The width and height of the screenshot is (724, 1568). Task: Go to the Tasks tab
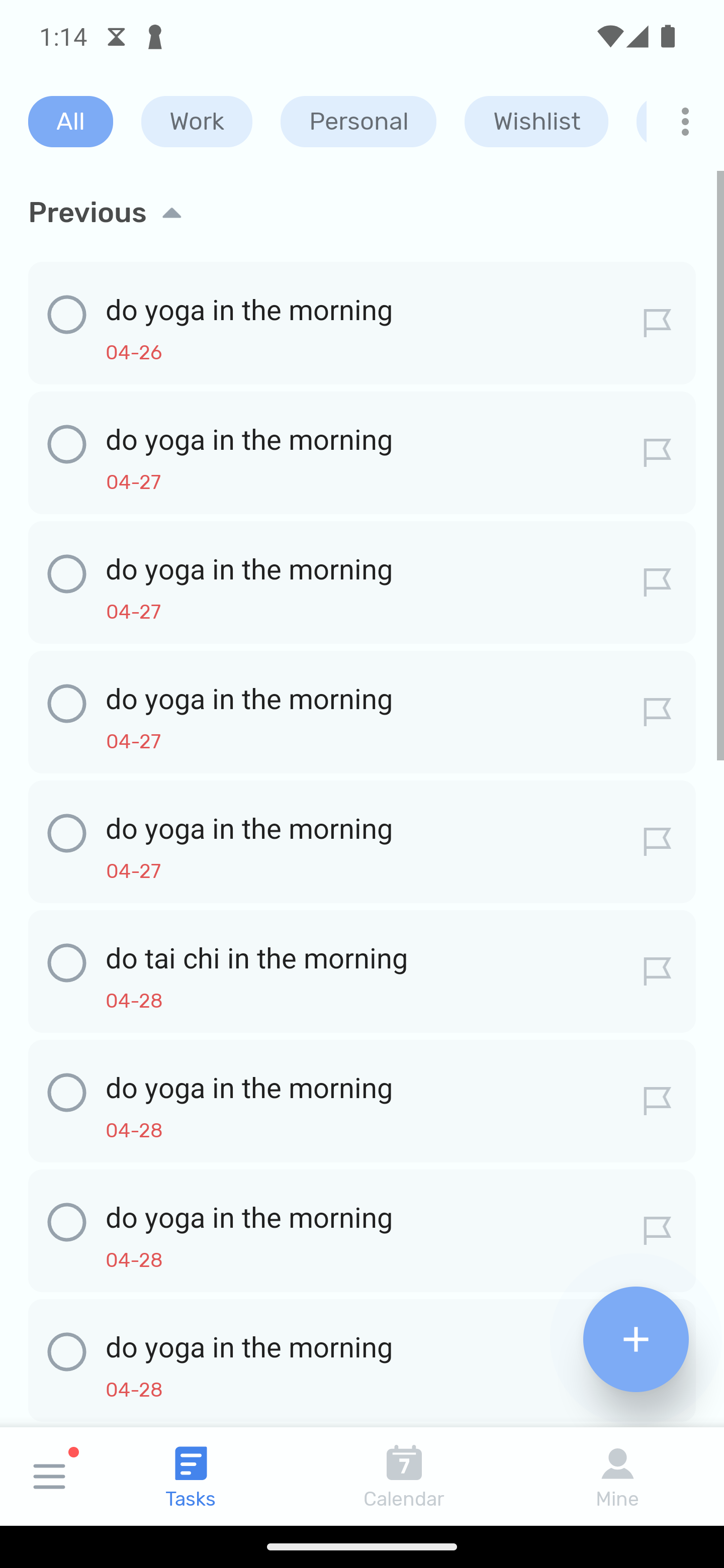(x=191, y=1476)
